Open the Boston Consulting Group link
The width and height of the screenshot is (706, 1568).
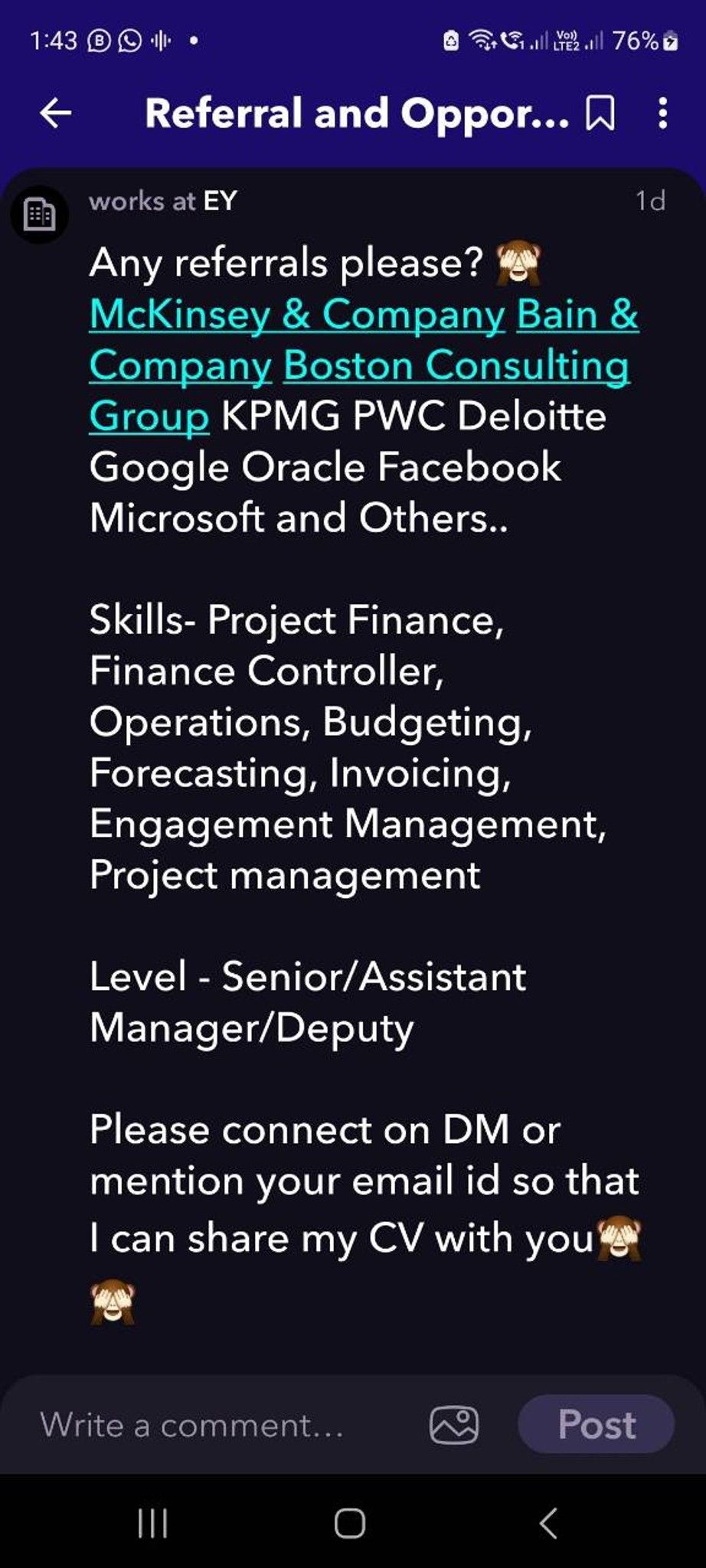tap(456, 365)
